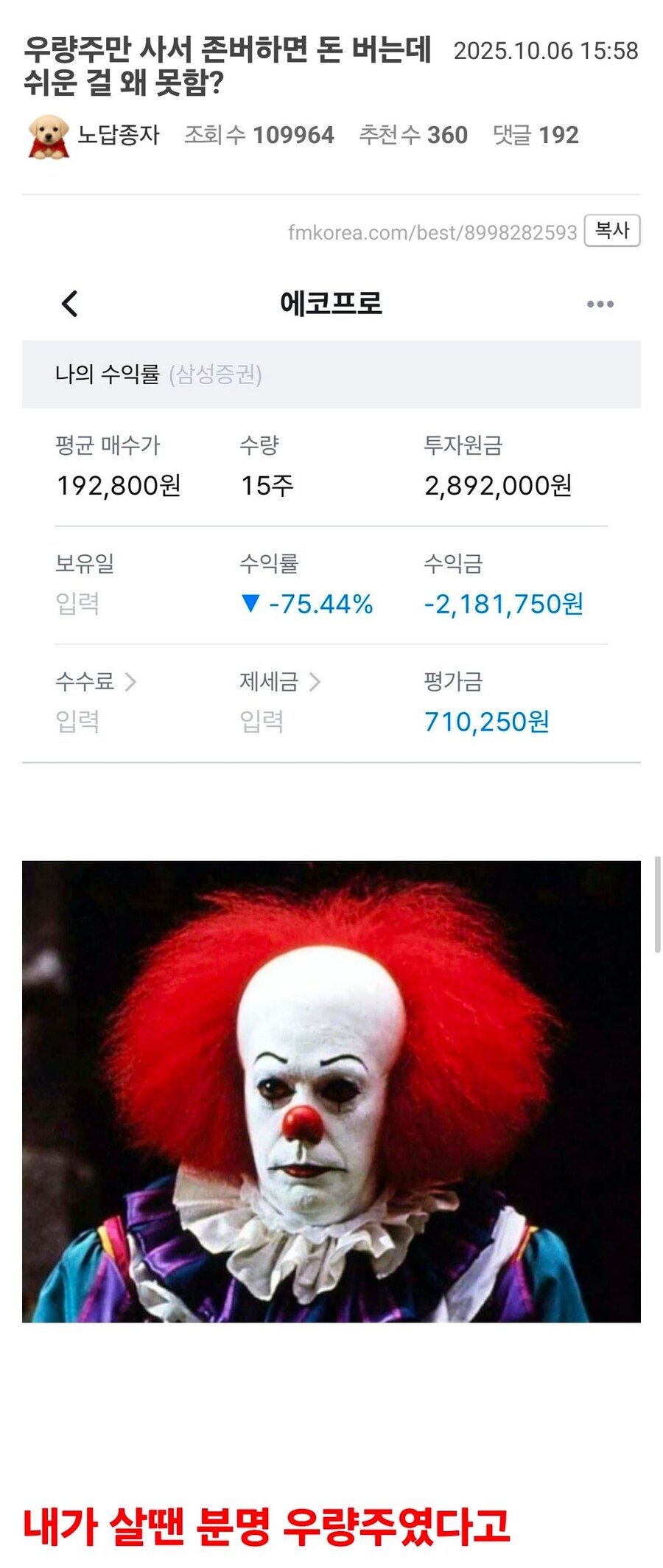
Task: Open 댓글 192 to view comments
Action: pyautogui.click(x=536, y=135)
